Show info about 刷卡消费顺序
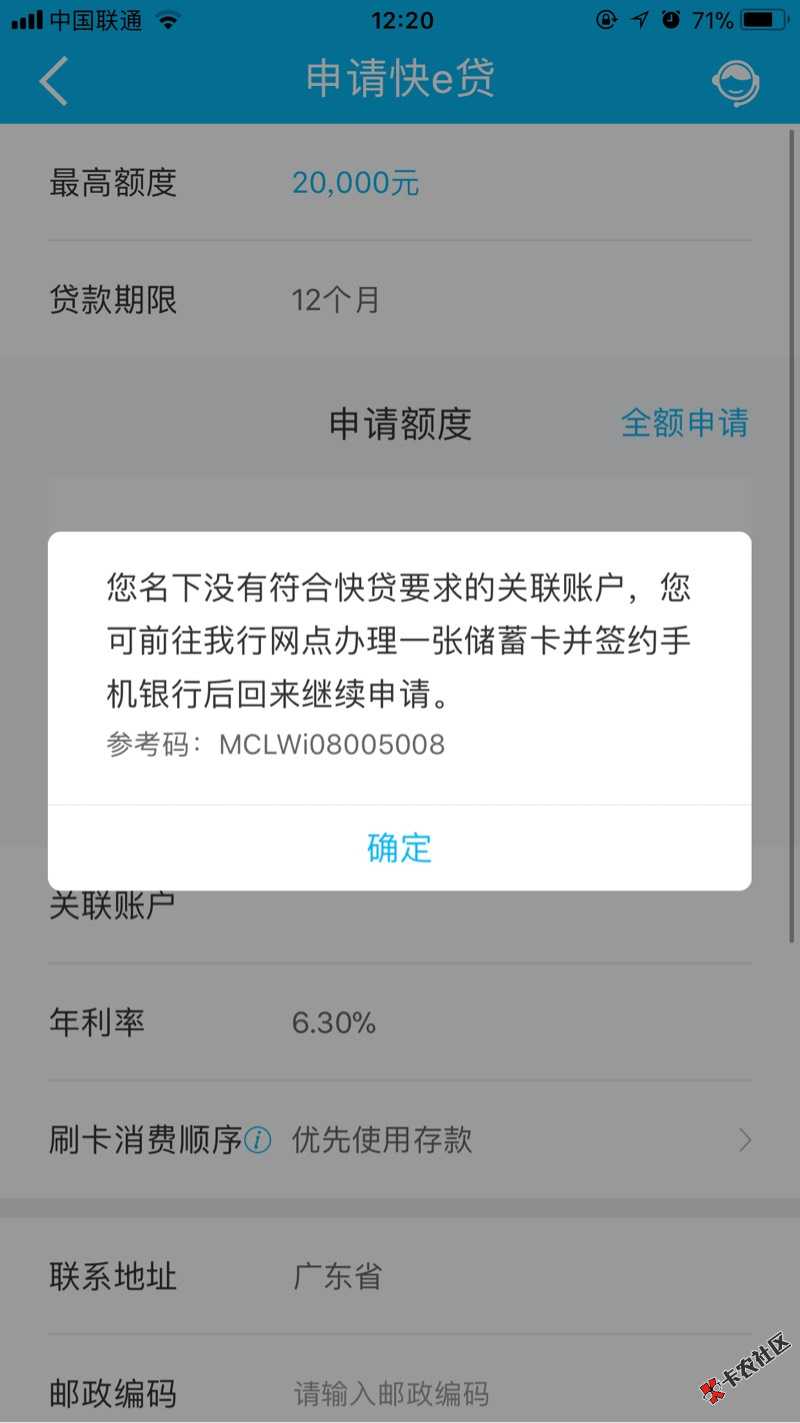This screenshot has height=1423, width=800. [x=258, y=1140]
